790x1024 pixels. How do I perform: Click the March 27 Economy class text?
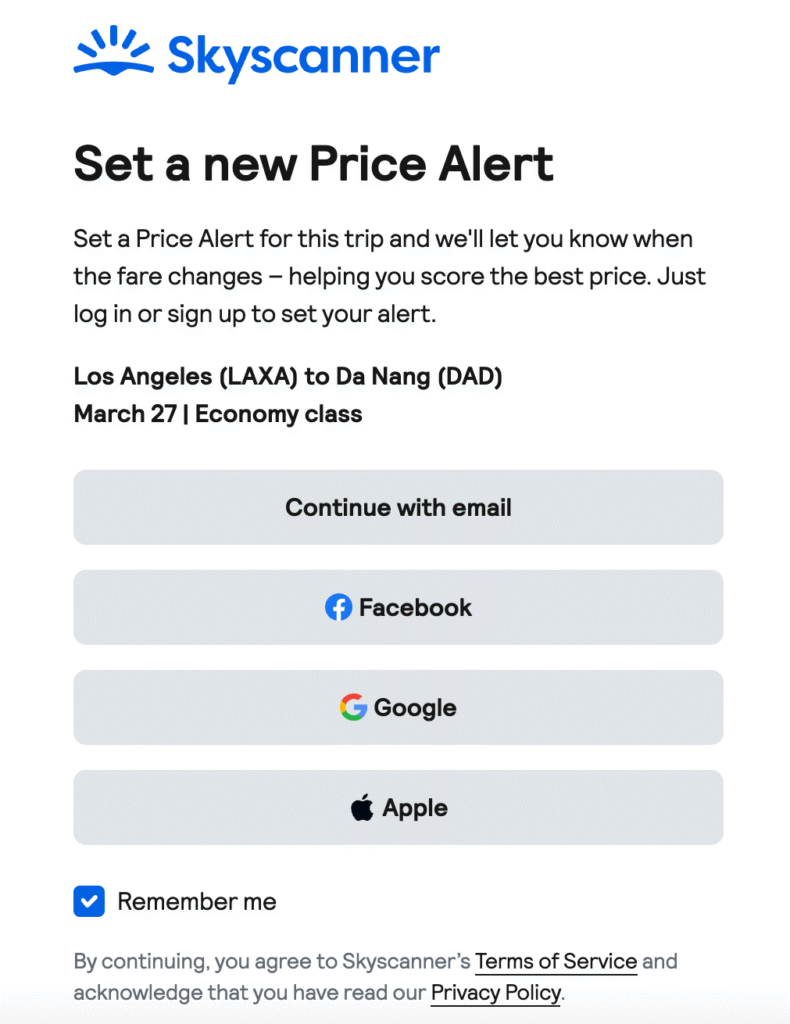218,414
